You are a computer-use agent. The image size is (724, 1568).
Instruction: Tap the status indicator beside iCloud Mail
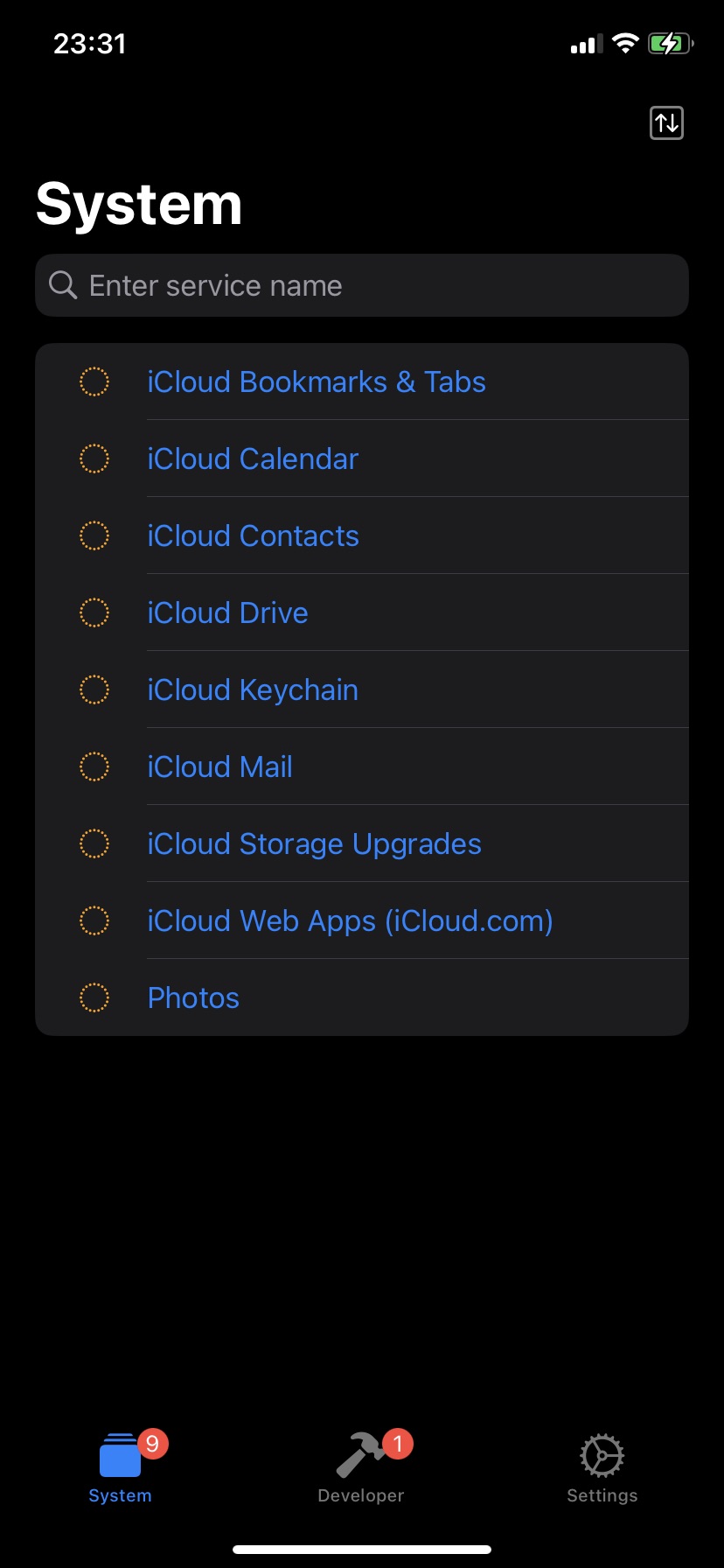[x=94, y=766]
